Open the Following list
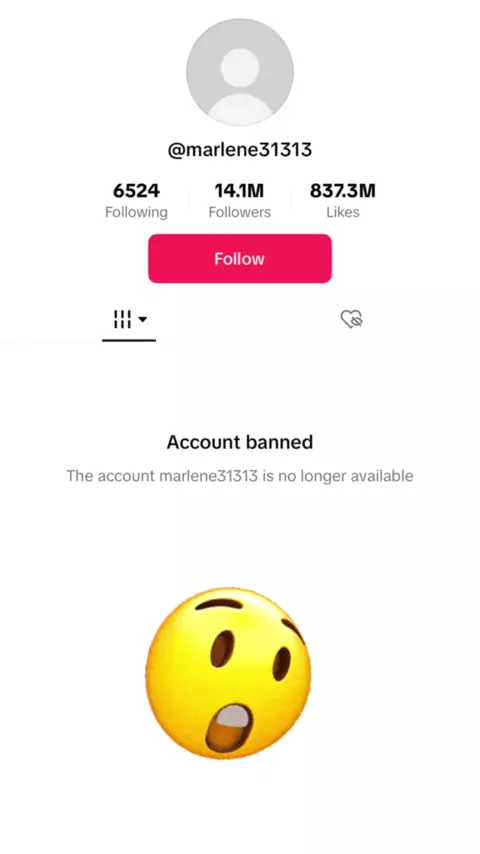480x854 pixels. [x=136, y=200]
